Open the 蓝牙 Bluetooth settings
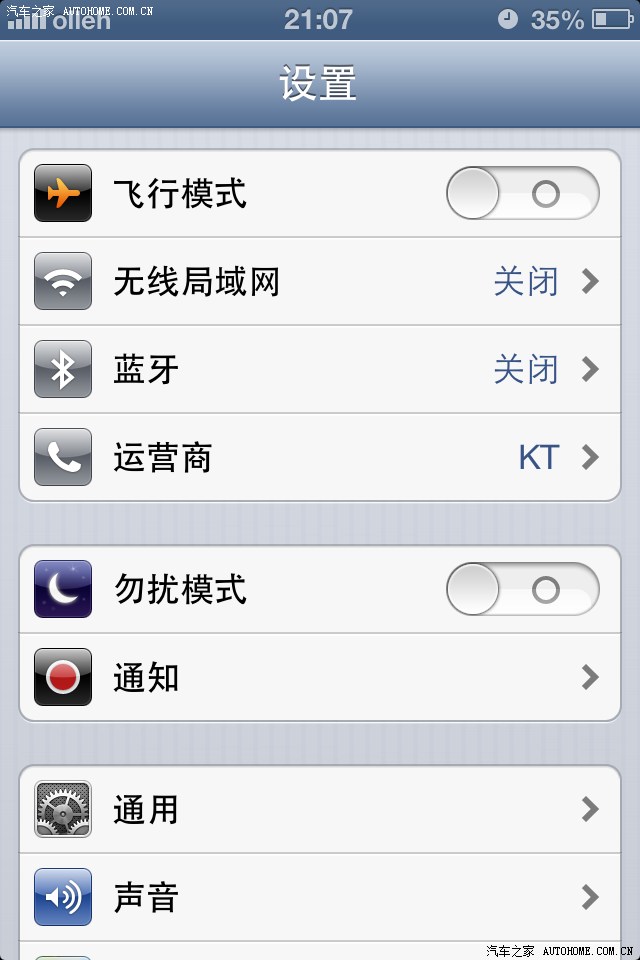 [320, 370]
